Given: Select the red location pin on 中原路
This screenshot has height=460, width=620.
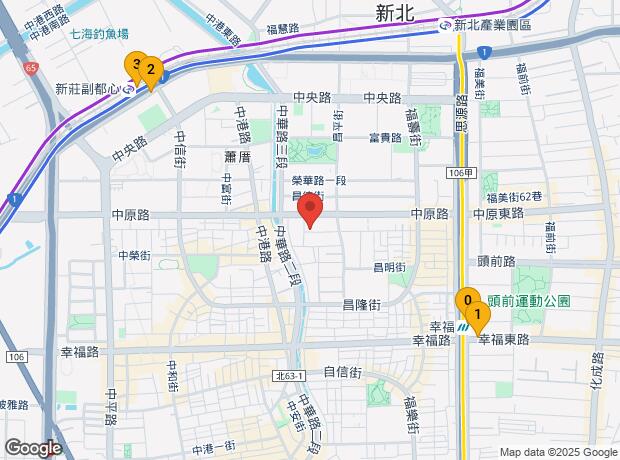Looking at the screenshot, I should point(310,210).
